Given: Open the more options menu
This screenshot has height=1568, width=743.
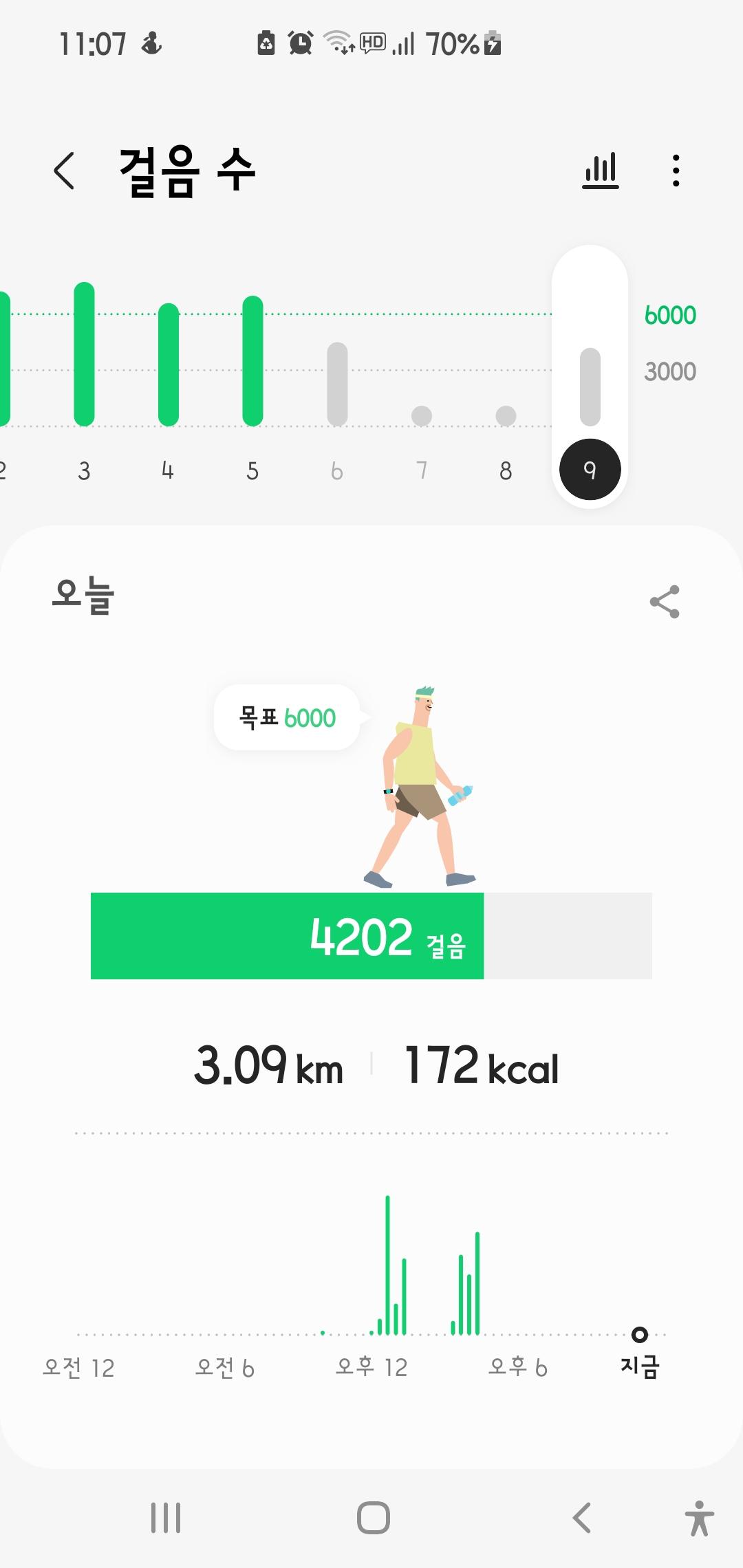Looking at the screenshot, I should click(676, 171).
